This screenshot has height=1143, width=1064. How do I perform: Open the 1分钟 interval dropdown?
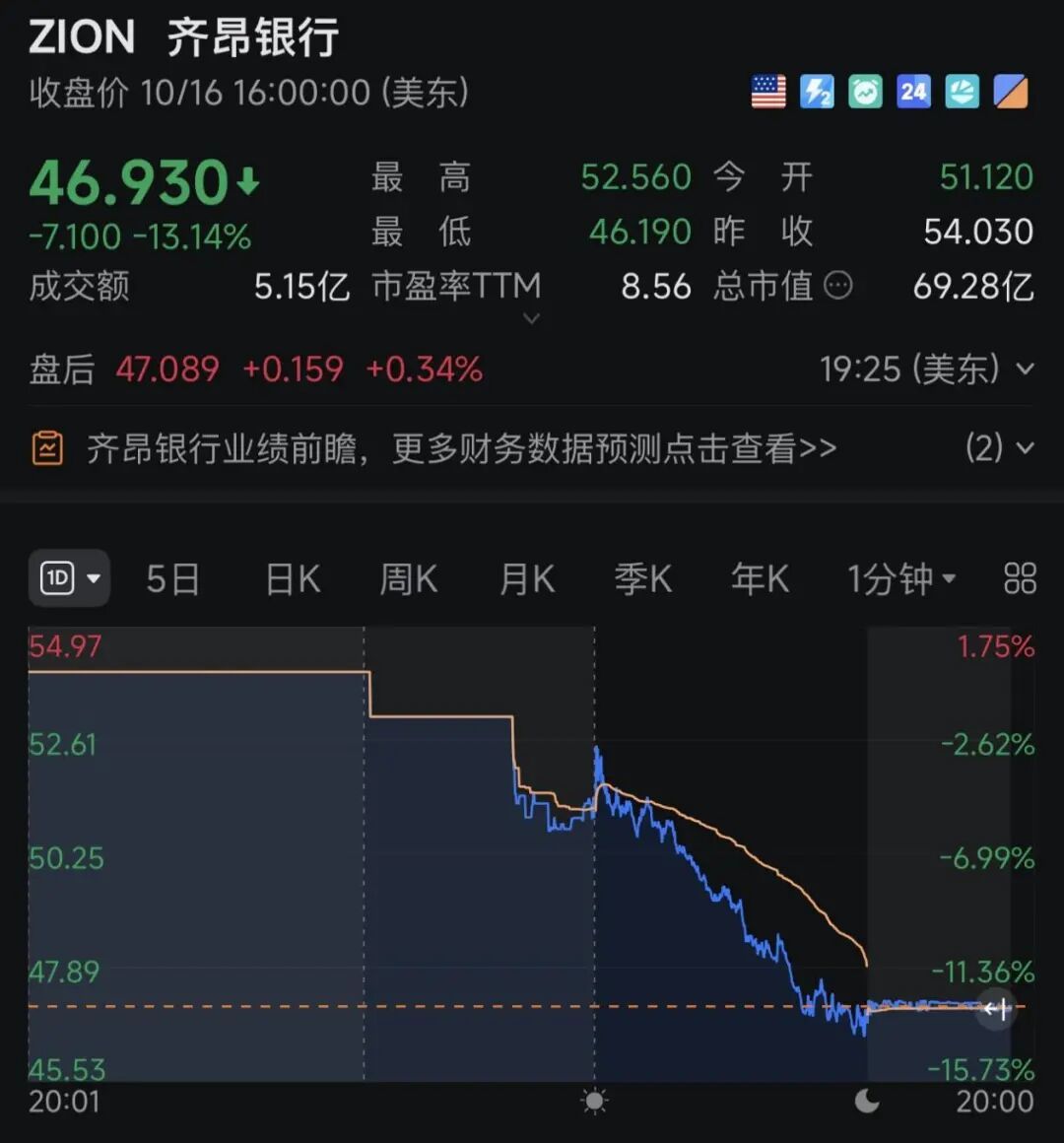click(900, 579)
